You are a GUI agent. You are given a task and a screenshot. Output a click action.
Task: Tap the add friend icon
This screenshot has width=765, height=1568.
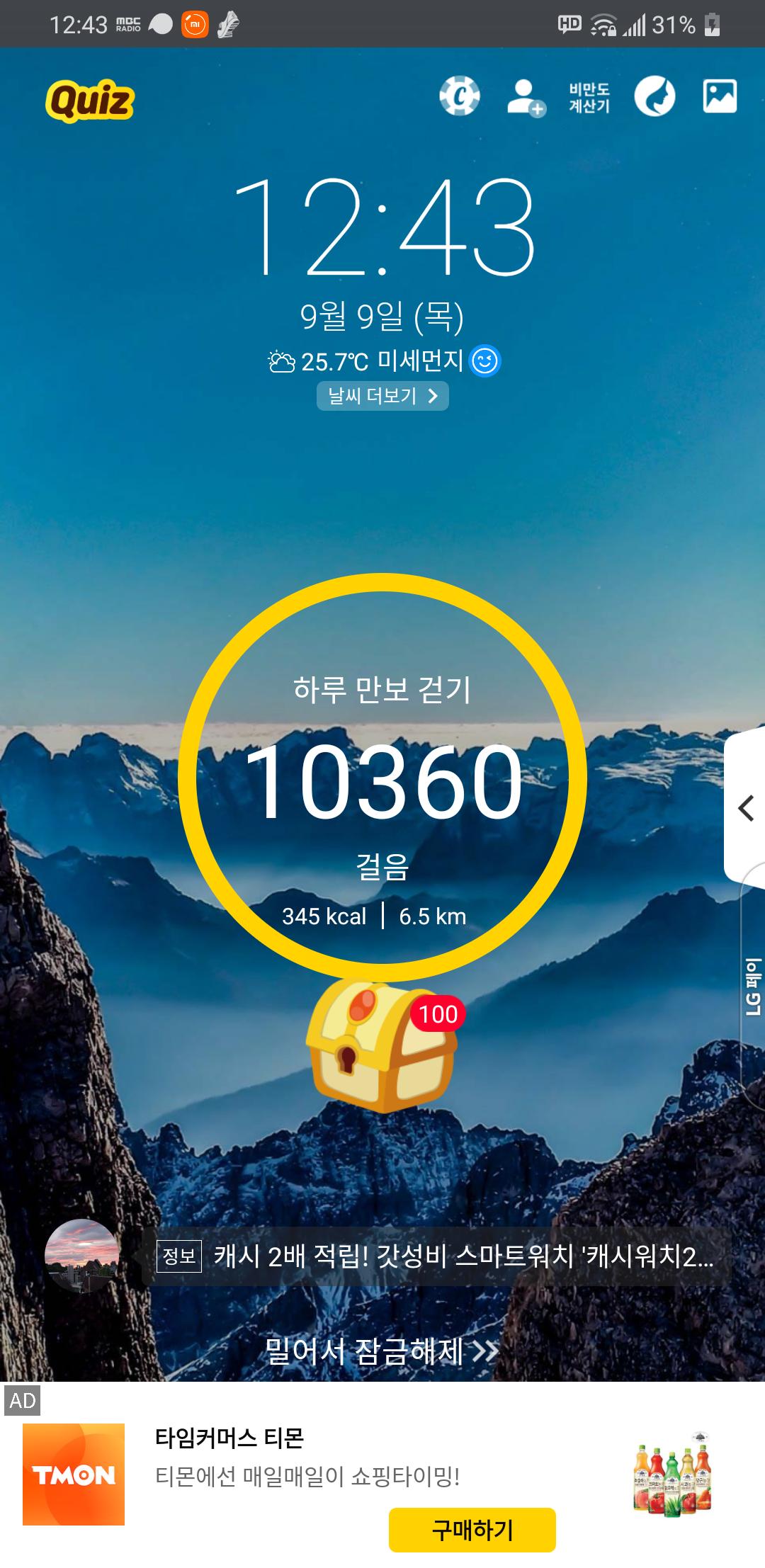(x=525, y=98)
